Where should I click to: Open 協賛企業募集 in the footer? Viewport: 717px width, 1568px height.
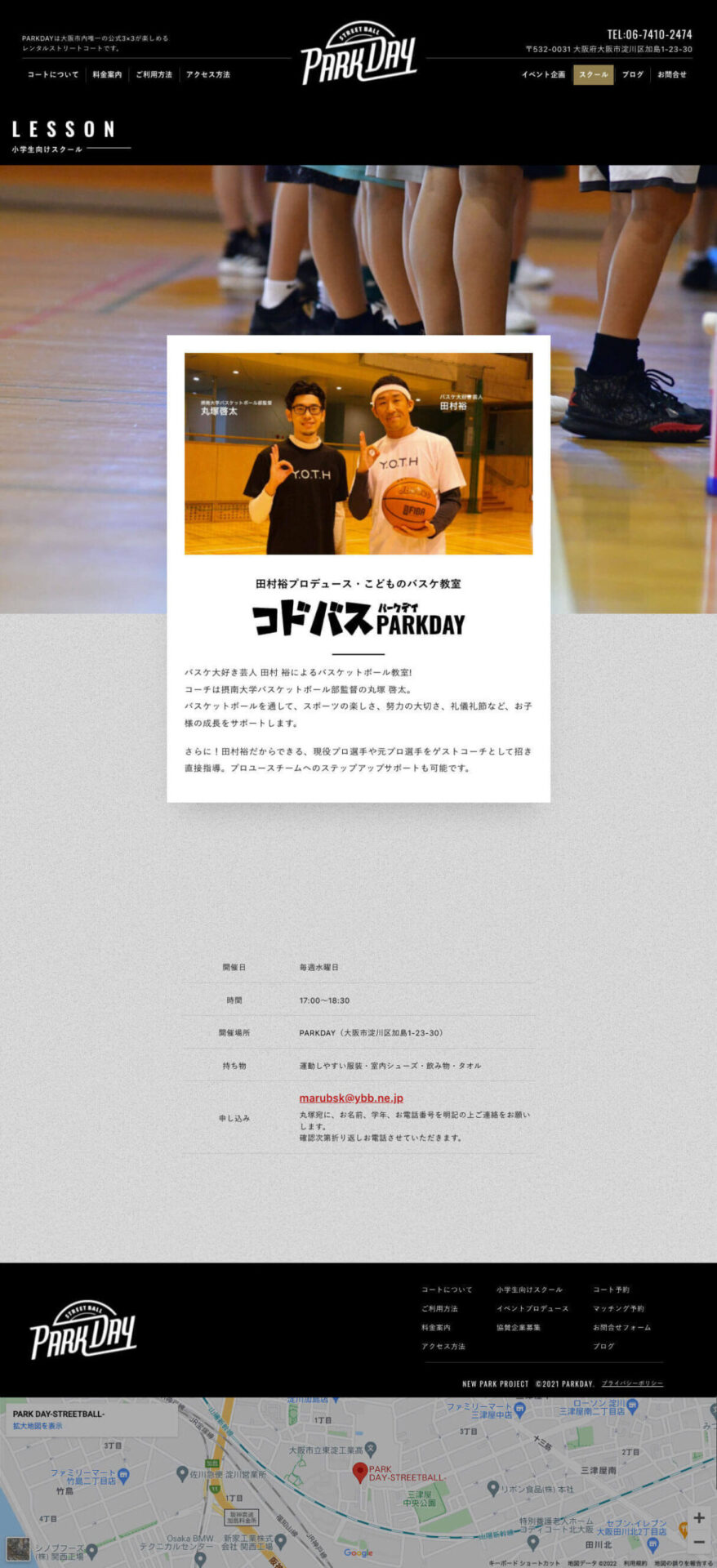519,1327
